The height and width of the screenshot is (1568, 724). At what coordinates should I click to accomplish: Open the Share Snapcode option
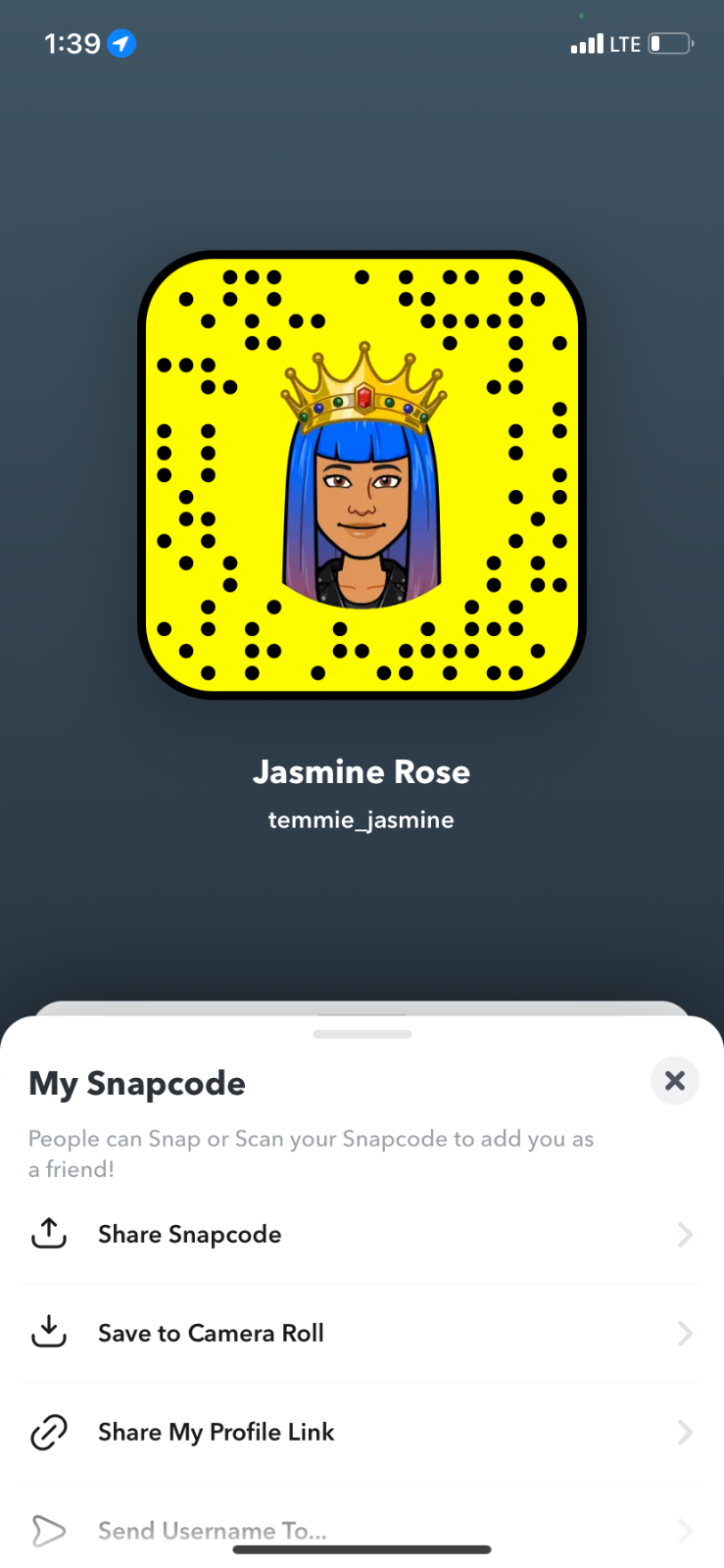(362, 1235)
